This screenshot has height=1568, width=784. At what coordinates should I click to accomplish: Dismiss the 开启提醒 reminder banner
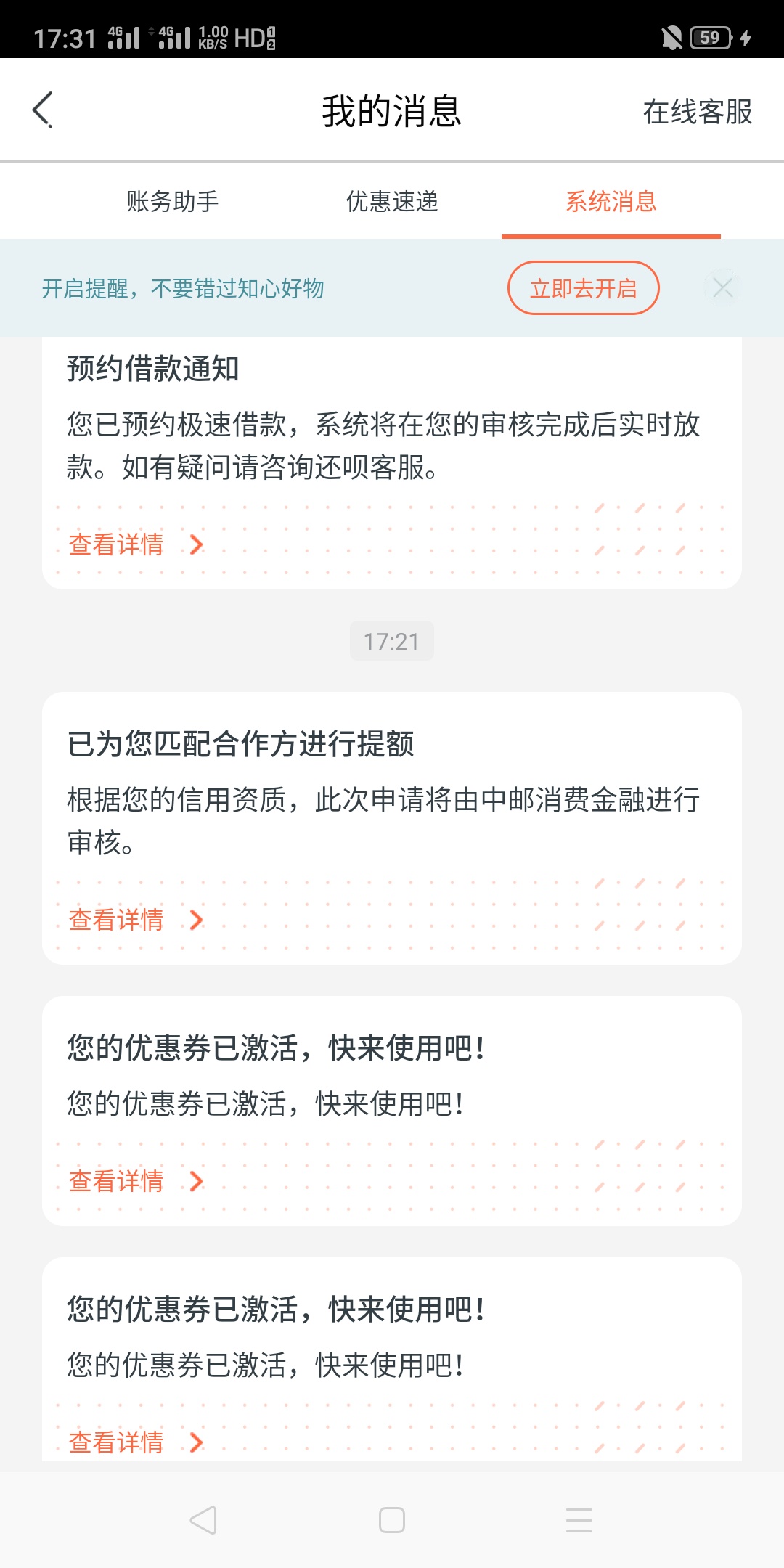(x=722, y=288)
